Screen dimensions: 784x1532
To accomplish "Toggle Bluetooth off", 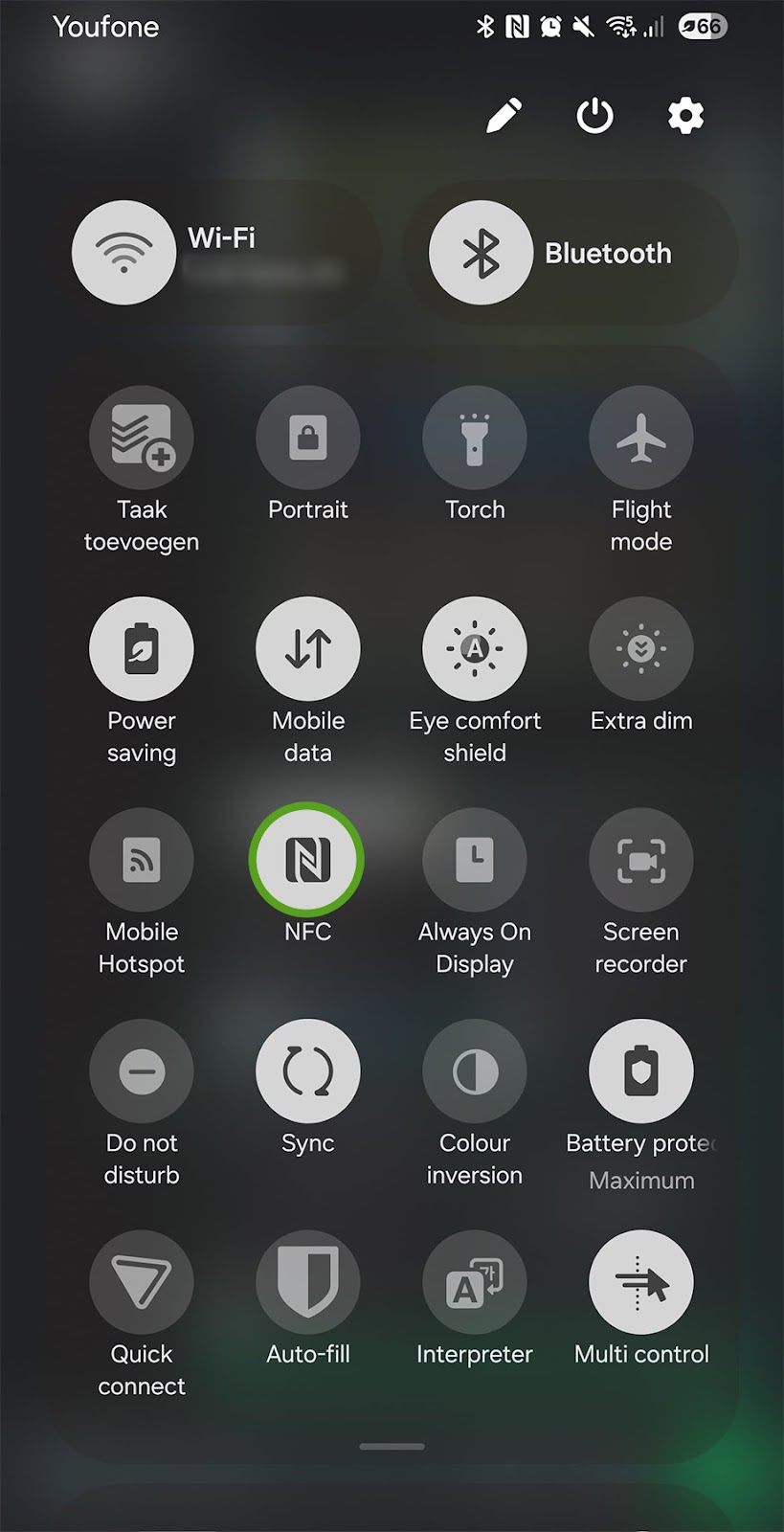I will (481, 253).
